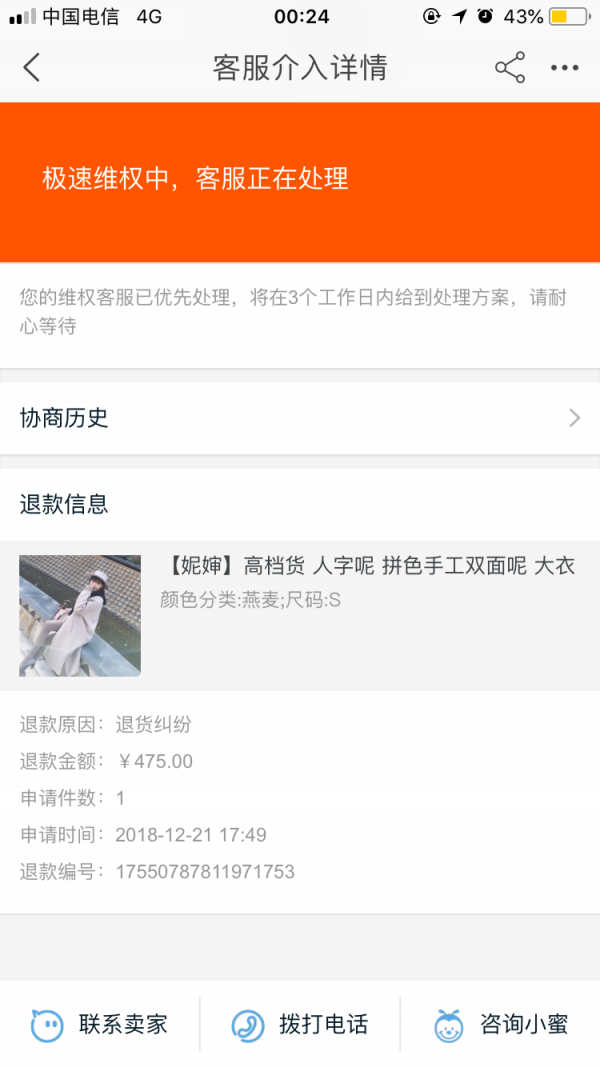
Task: Go back using the top-left arrow
Action: point(31,67)
